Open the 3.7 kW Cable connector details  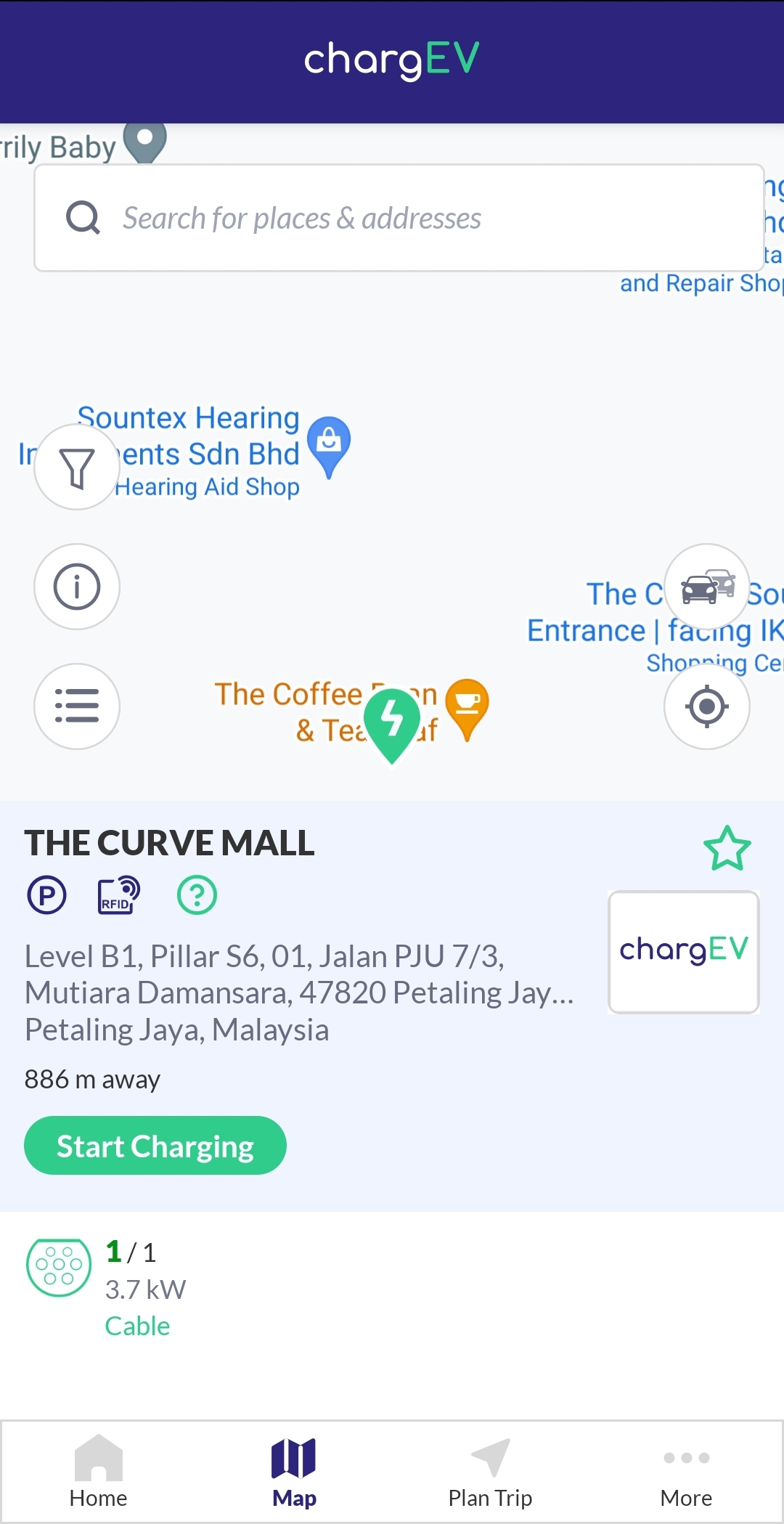pyautogui.click(x=109, y=1288)
